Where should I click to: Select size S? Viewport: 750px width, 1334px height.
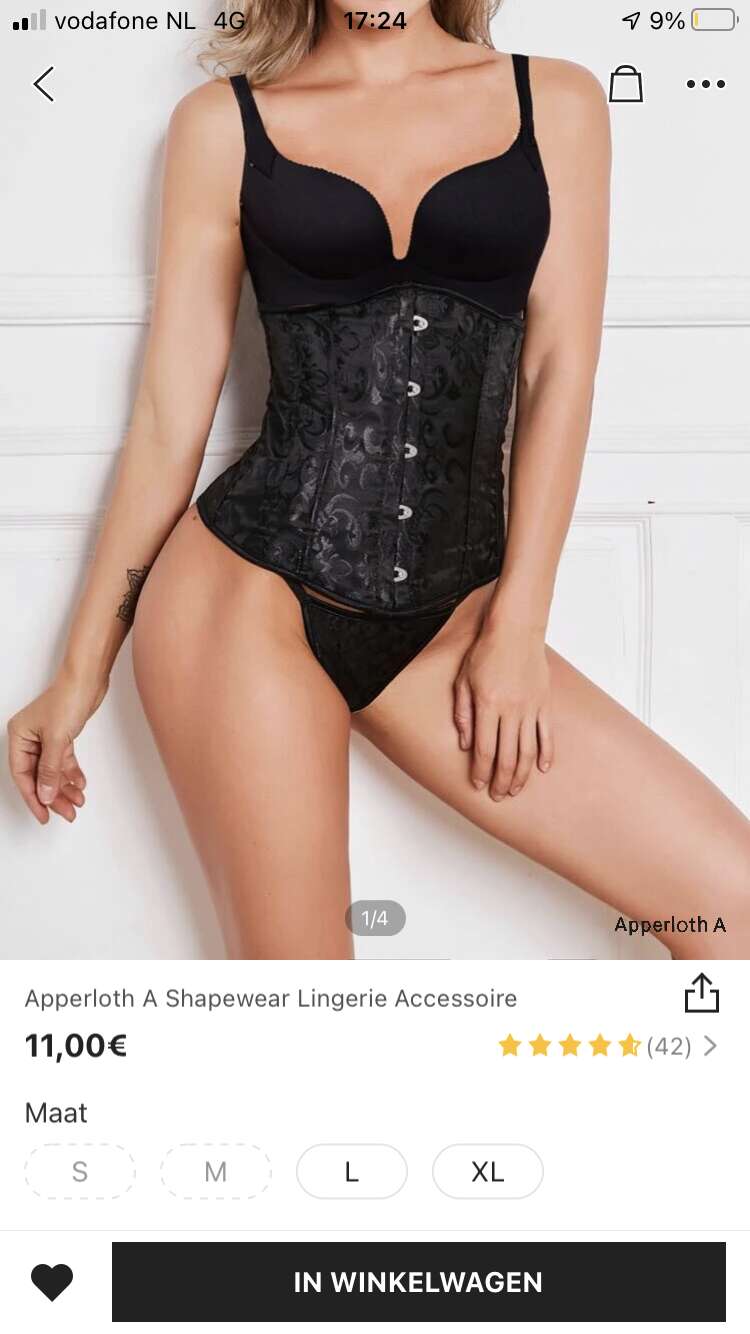click(x=80, y=1171)
